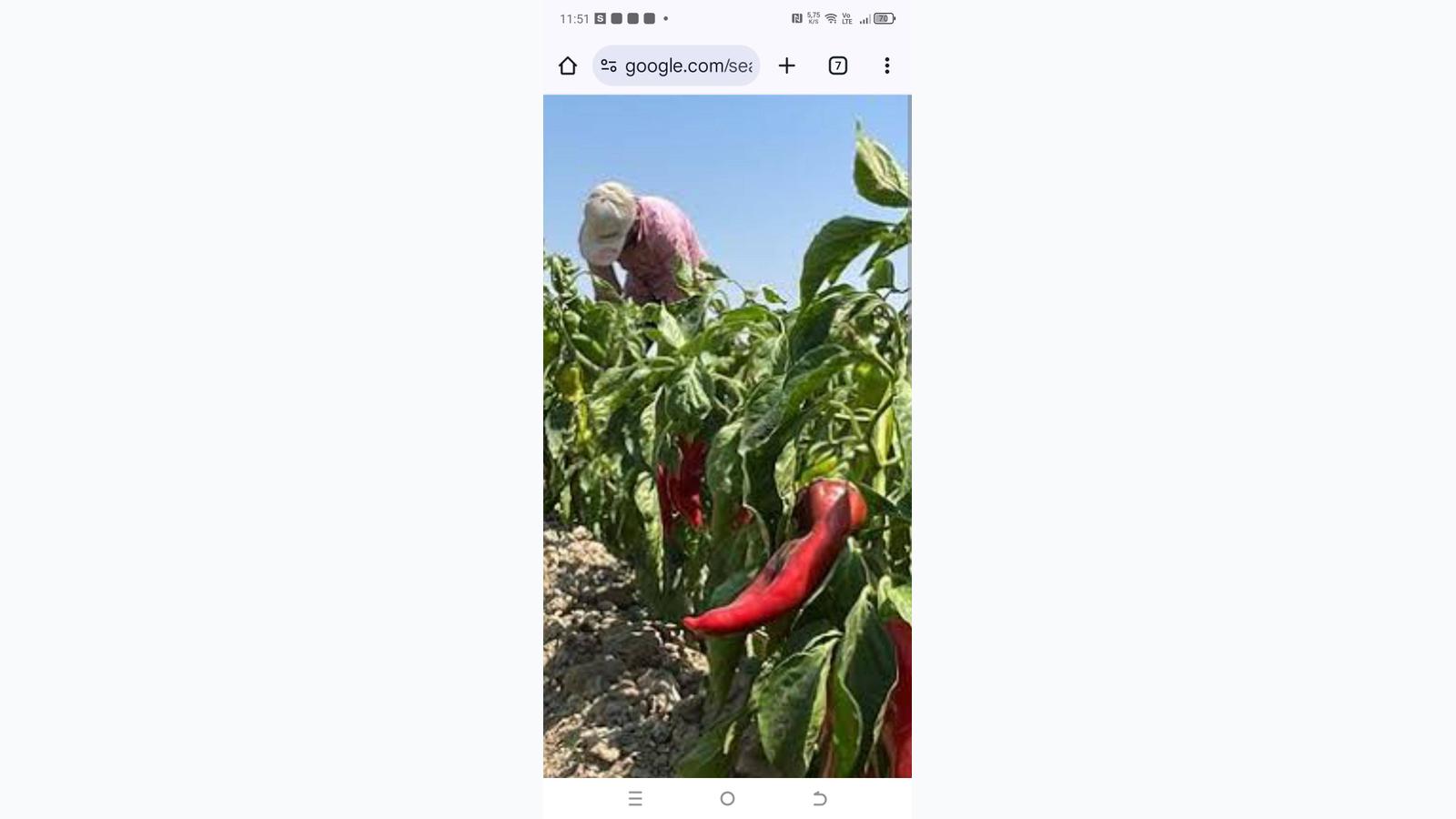Edit the google.com address bar

pyautogui.click(x=689, y=66)
